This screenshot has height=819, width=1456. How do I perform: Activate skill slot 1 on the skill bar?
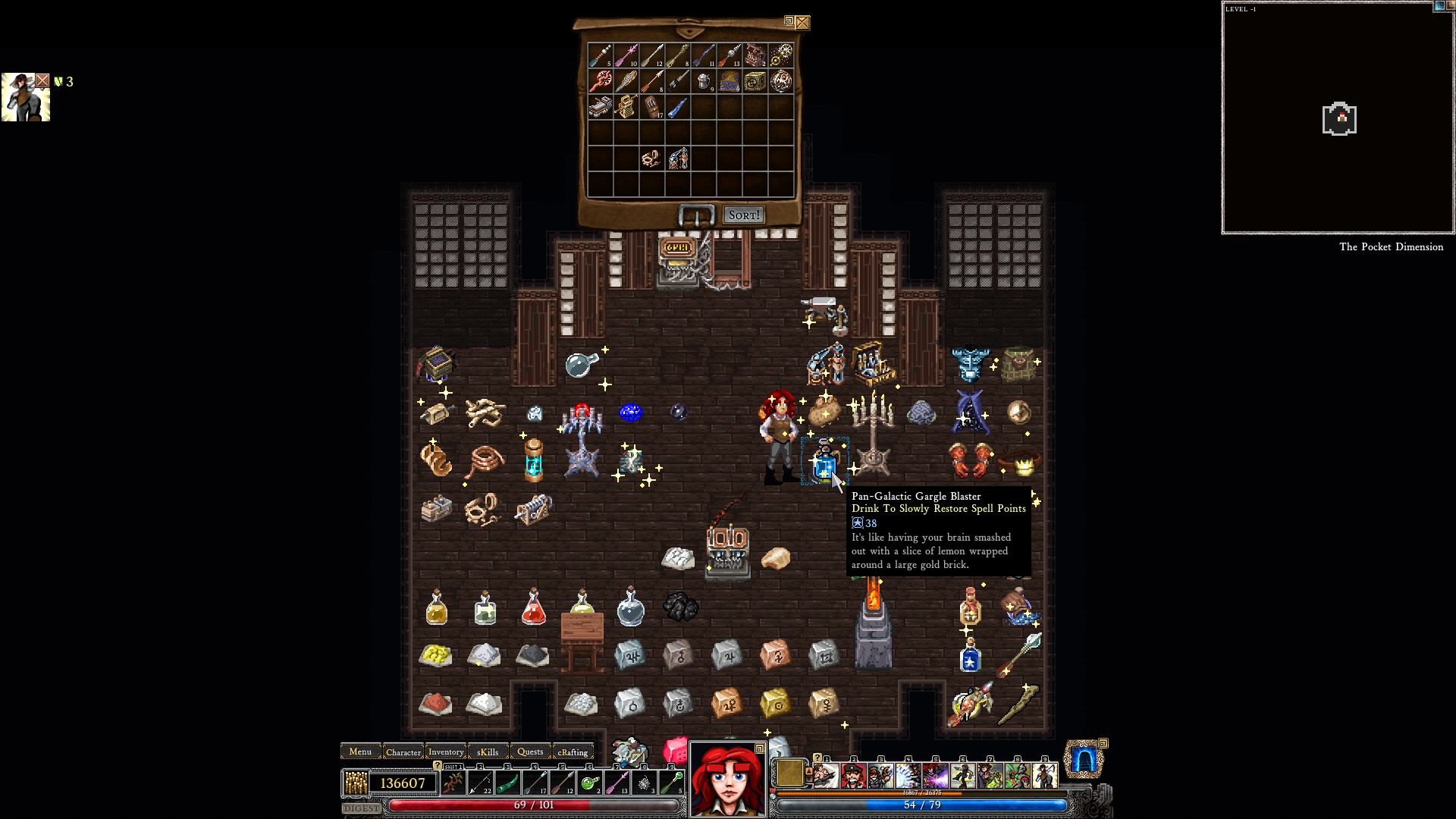point(826,777)
